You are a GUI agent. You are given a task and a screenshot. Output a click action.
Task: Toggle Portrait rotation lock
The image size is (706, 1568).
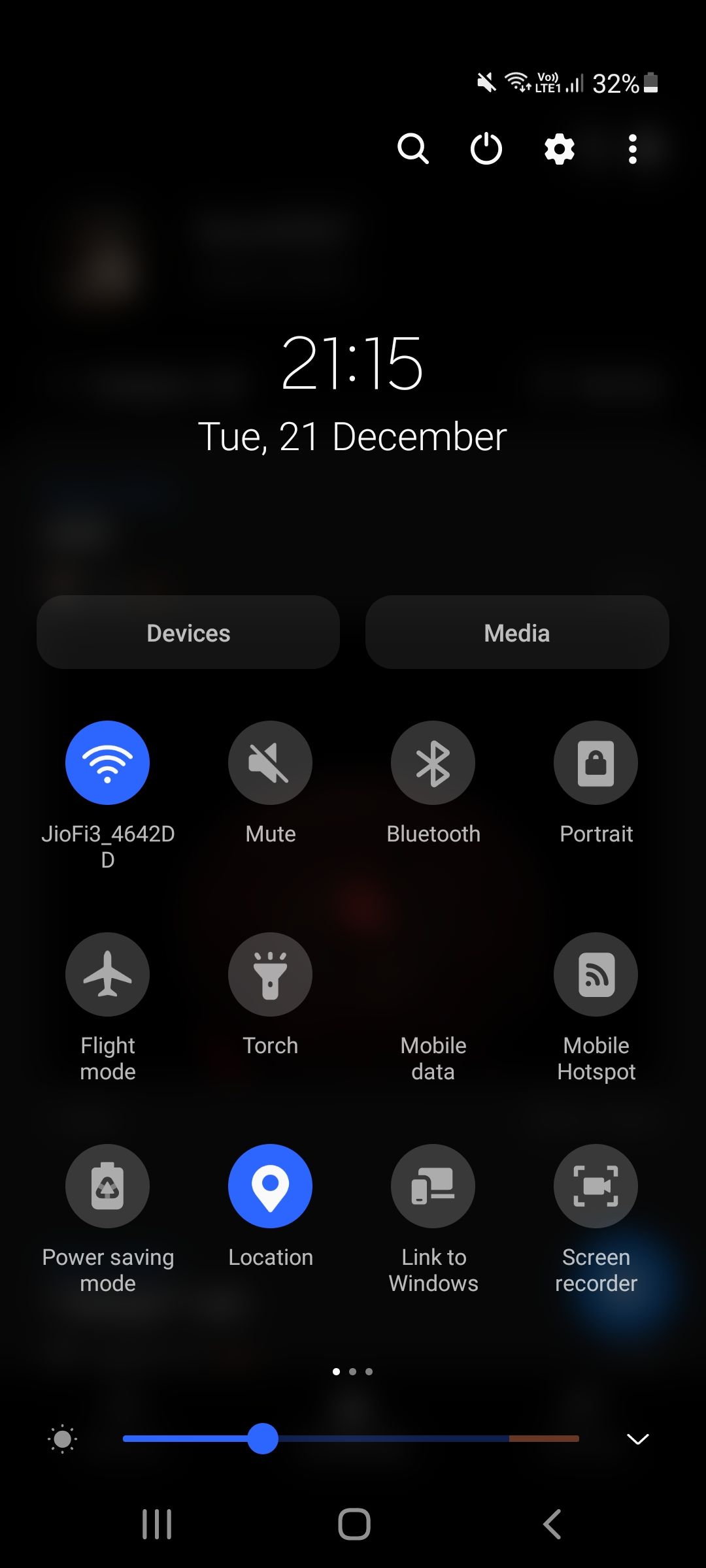point(596,762)
